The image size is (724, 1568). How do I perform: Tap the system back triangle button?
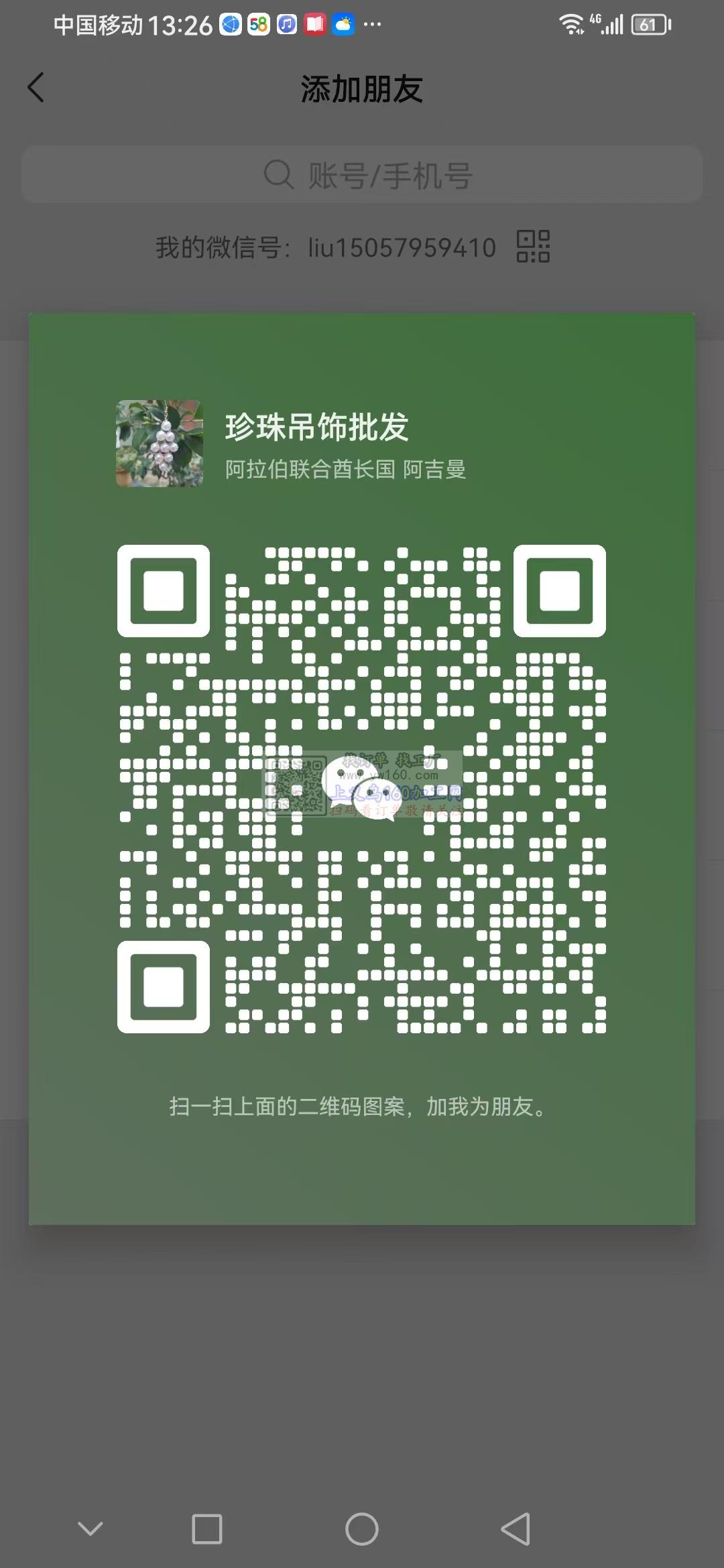pos(516,1529)
